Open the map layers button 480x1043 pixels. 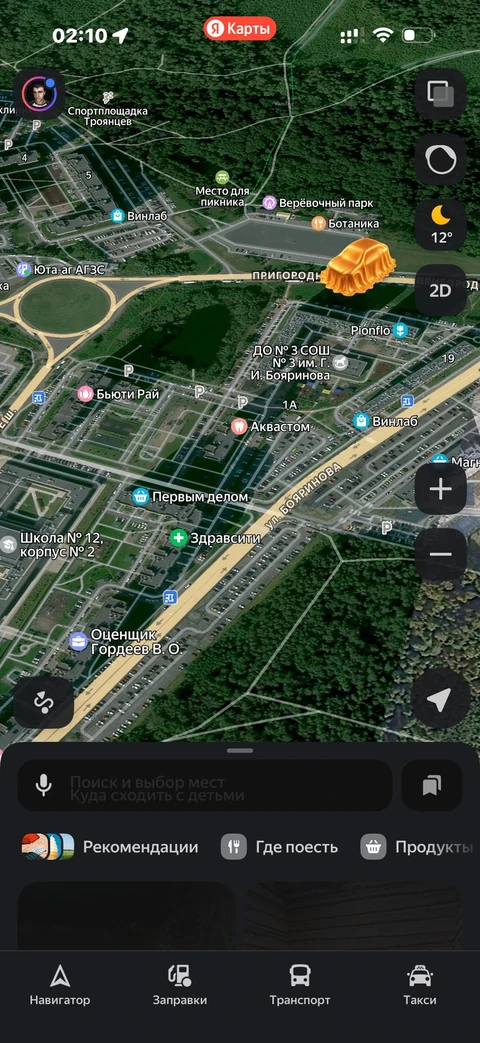coord(440,94)
